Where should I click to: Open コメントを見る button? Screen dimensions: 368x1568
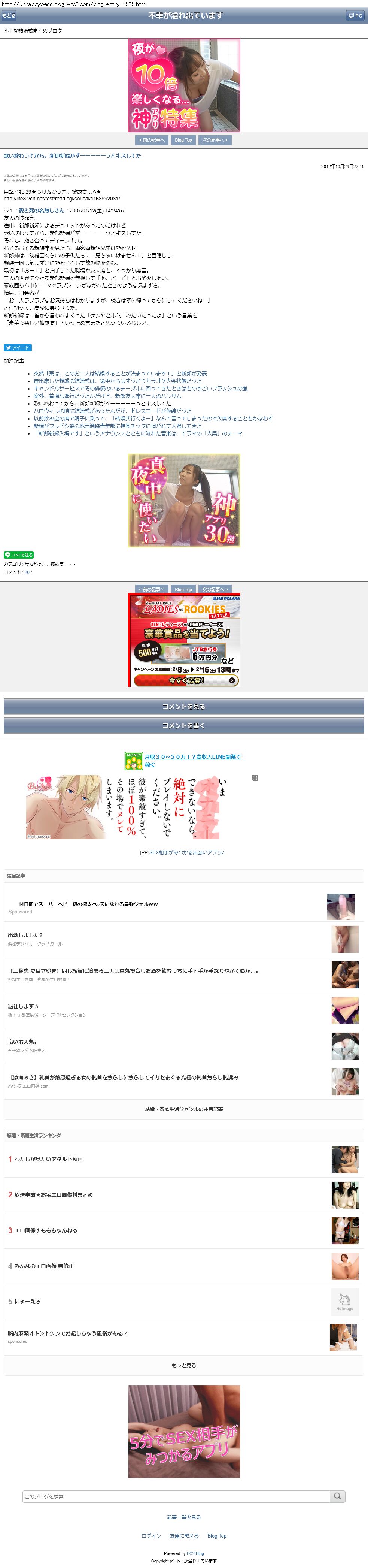184,706
